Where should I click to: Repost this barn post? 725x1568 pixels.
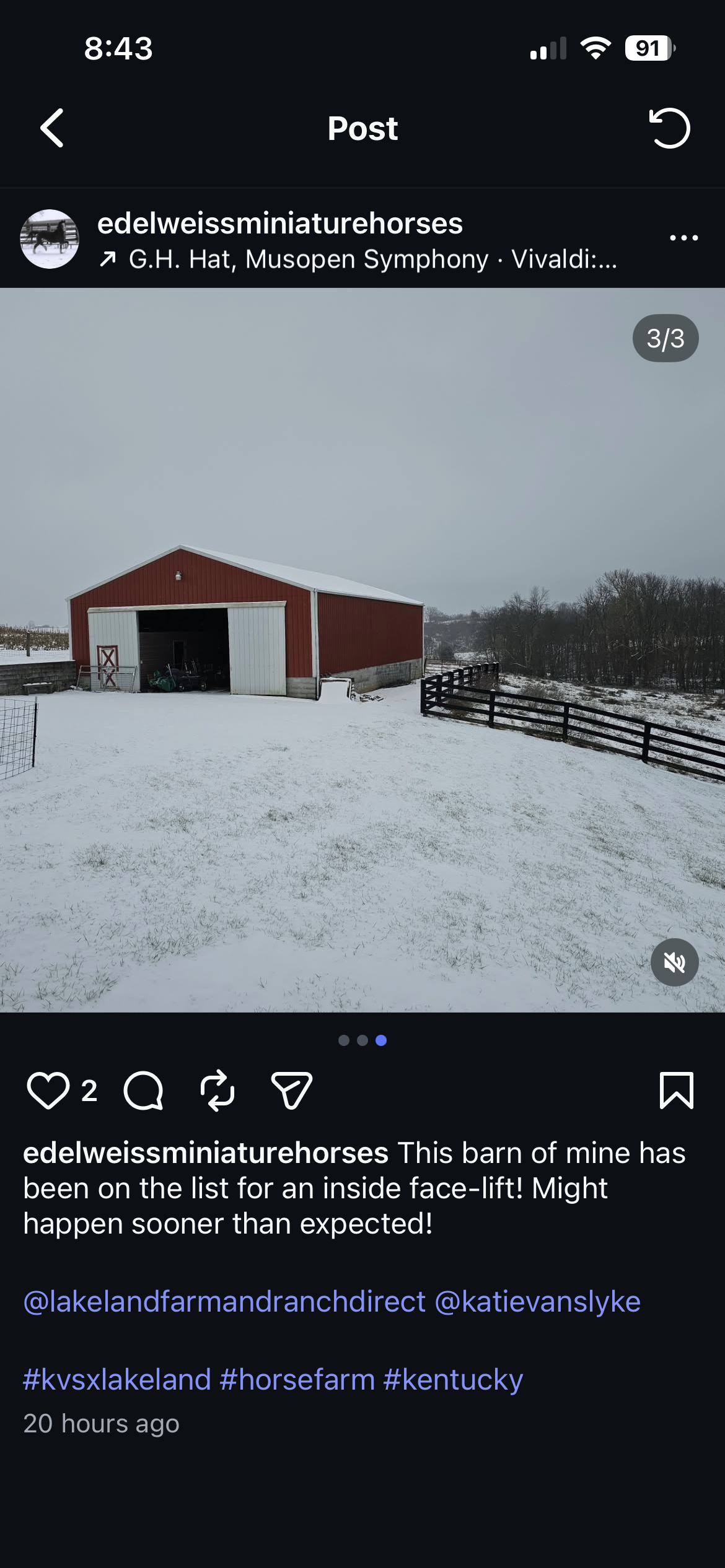pos(217,1091)
